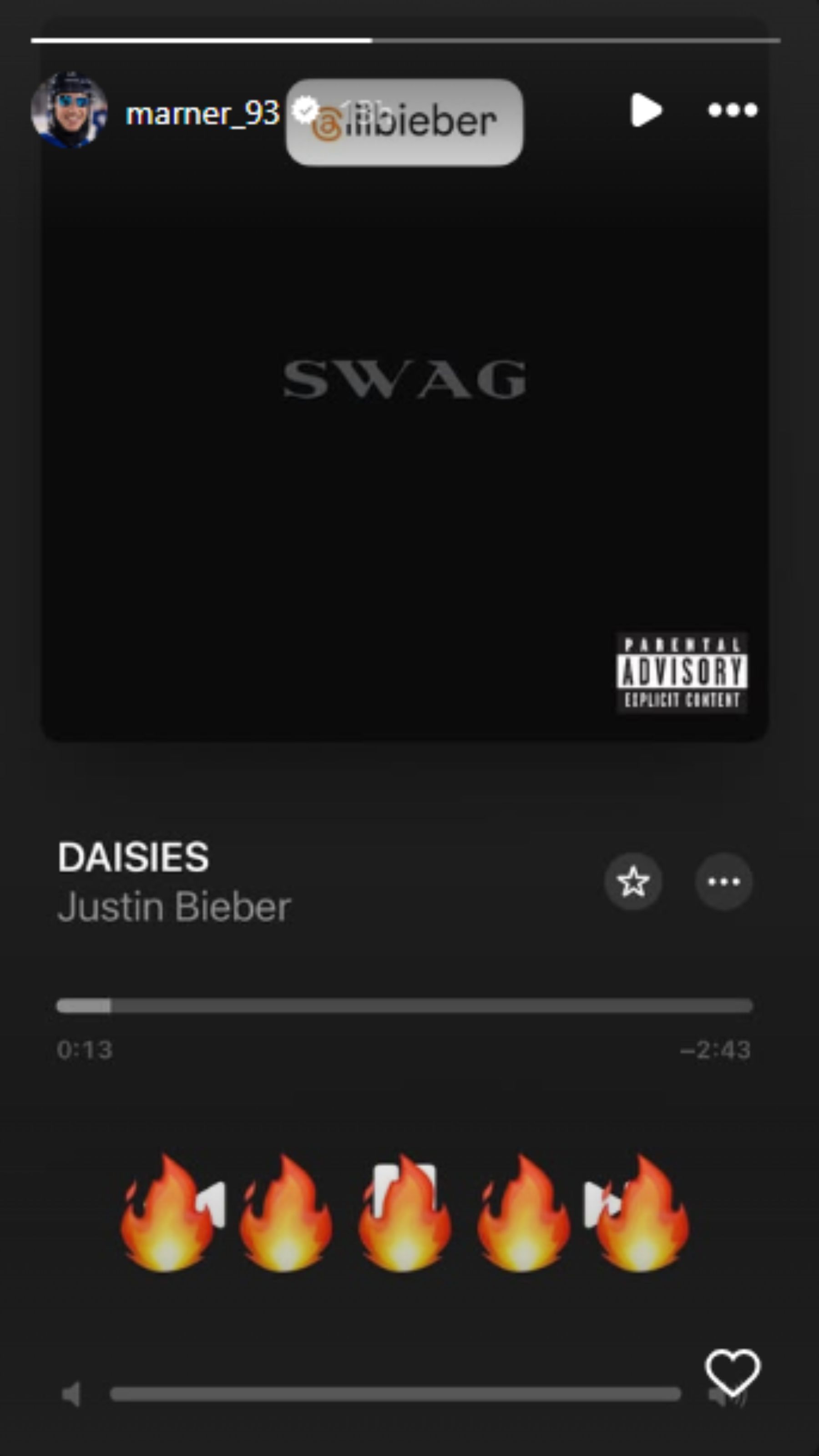Tap the marner_93 username
The width and height of the screenshot is (819, 1456).
tap(202, 114)
